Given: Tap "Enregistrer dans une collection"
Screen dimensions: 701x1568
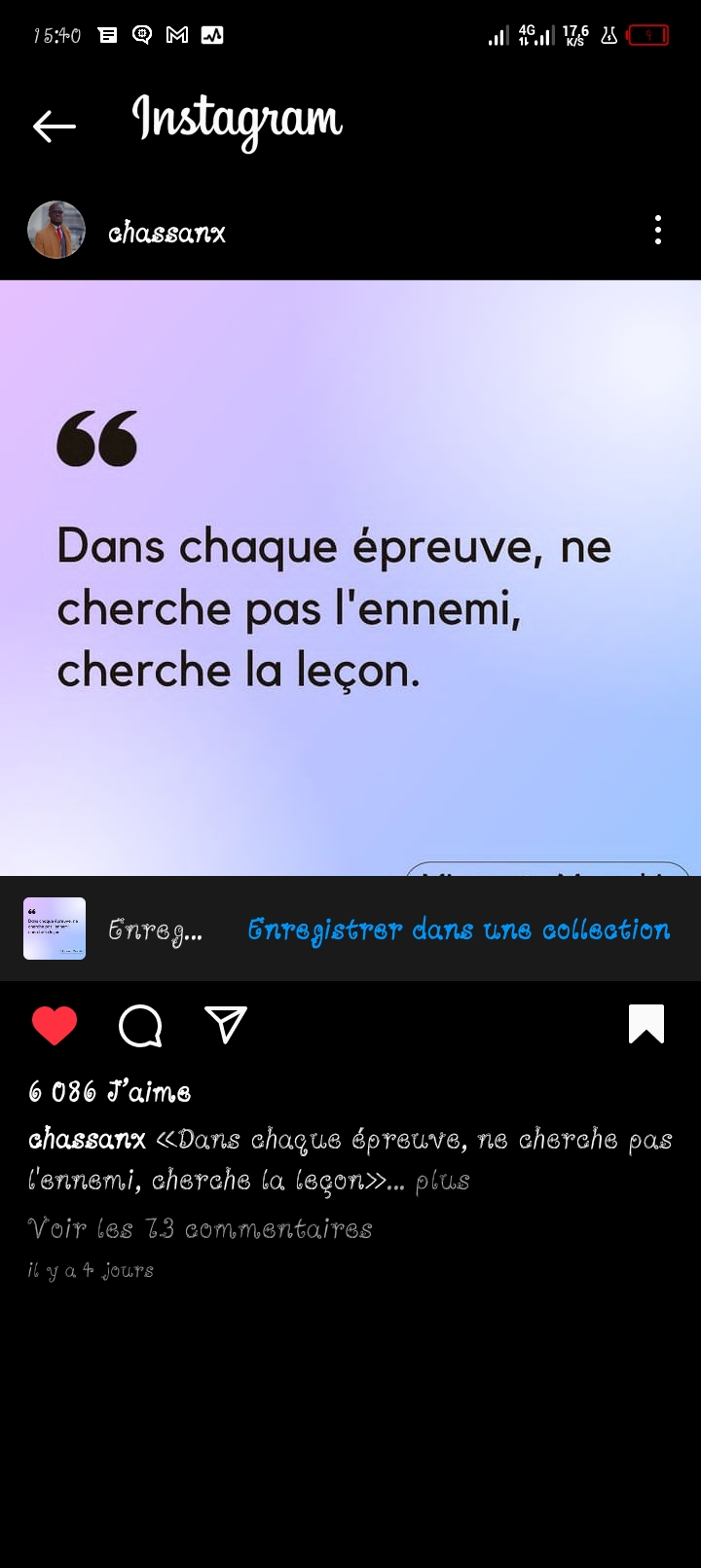Looking at the screenshot, I should pos(459,930).
